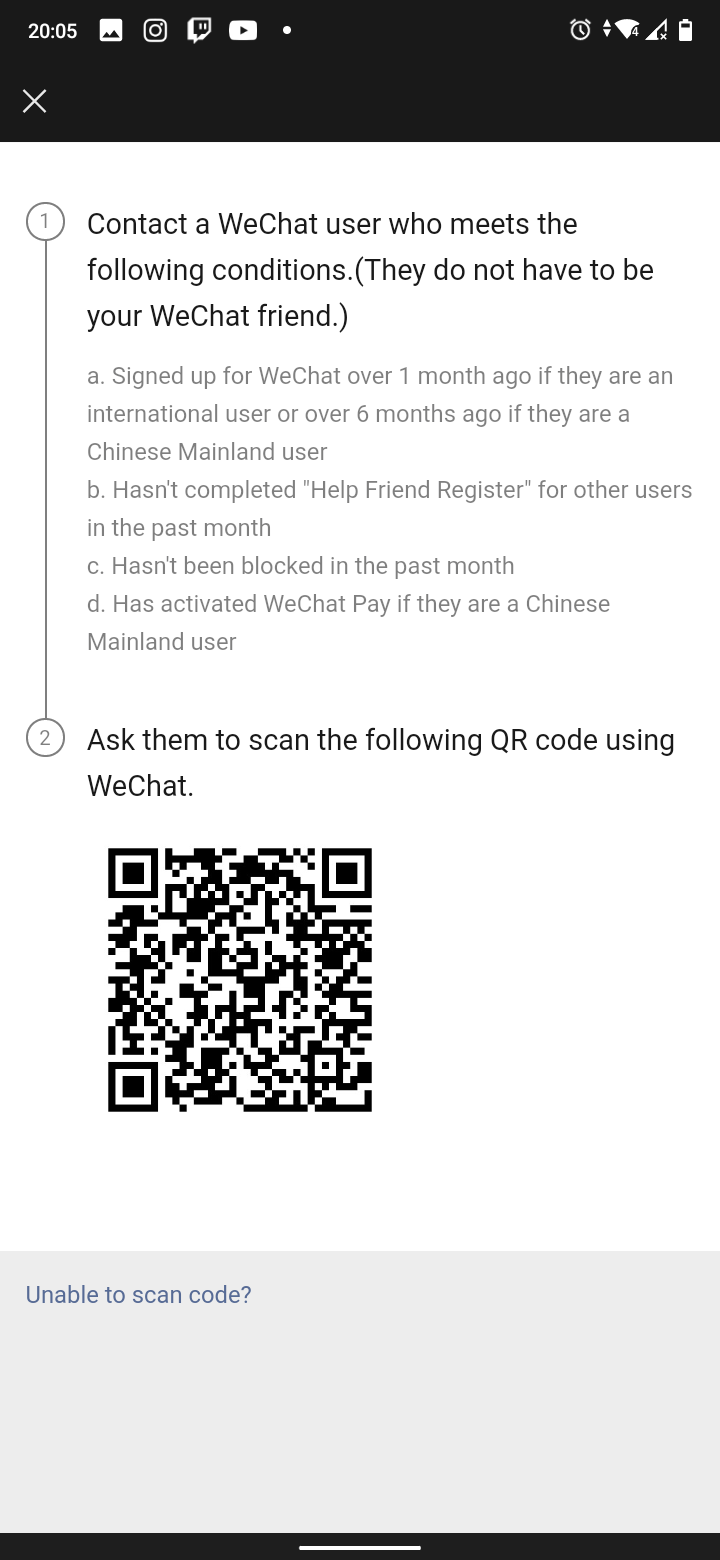The width and height of the screenshot is (720, 1560).
Task: Open the "Unable to scan code?" link
Action: coord(138,1294)
